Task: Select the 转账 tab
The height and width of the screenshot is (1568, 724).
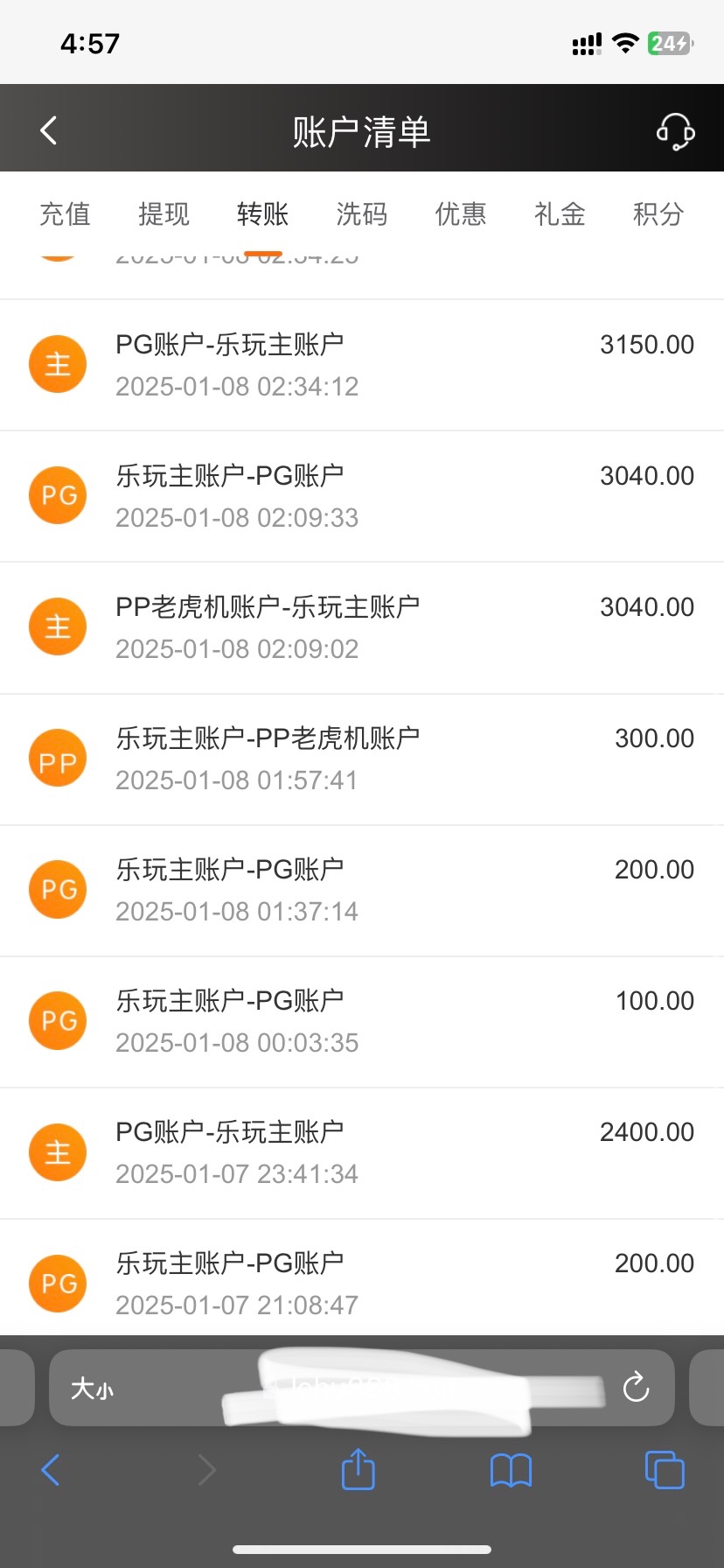Action: click(262, 213)
